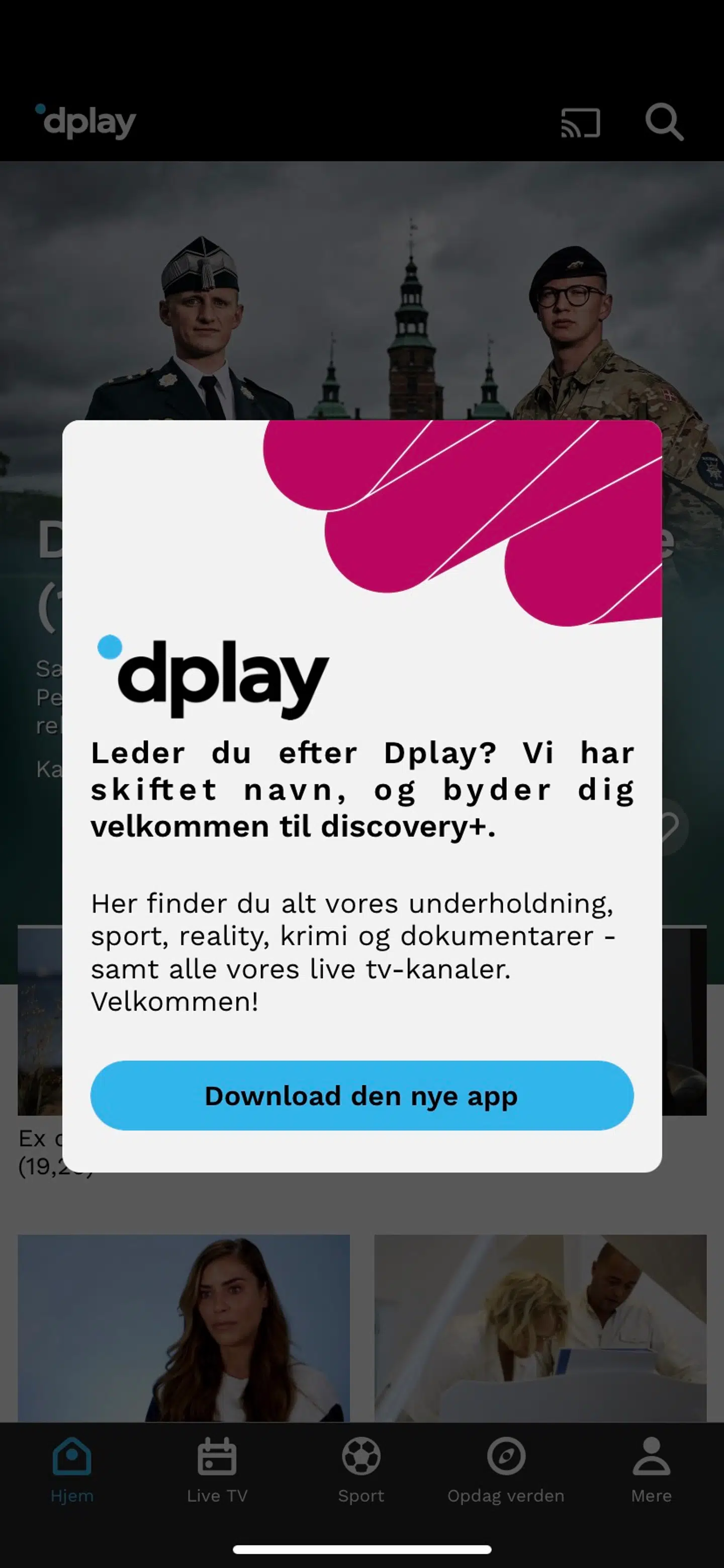Open the cast to device icon
The height and width of the screenshot is (1568, 724).
pyautogui.click(x=580, y=123)
